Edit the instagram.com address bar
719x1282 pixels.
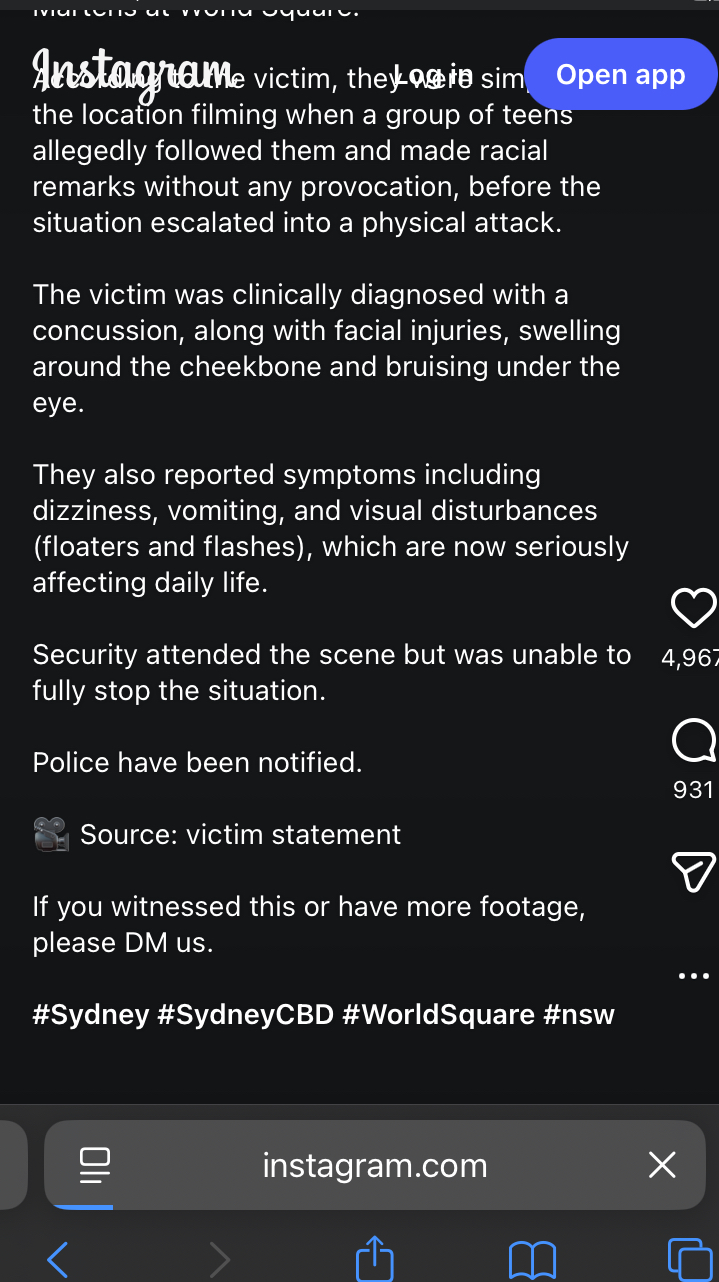pyautogui.click(x=375, y=1165)
